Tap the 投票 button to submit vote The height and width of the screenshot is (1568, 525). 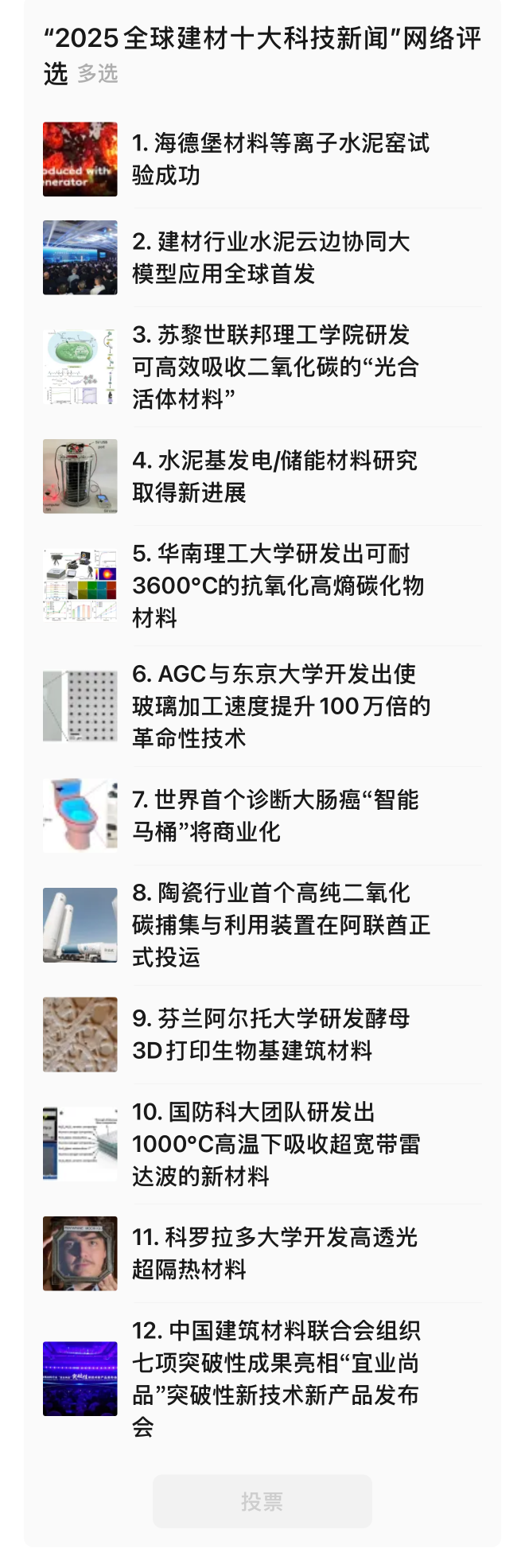coord(262,1501)
